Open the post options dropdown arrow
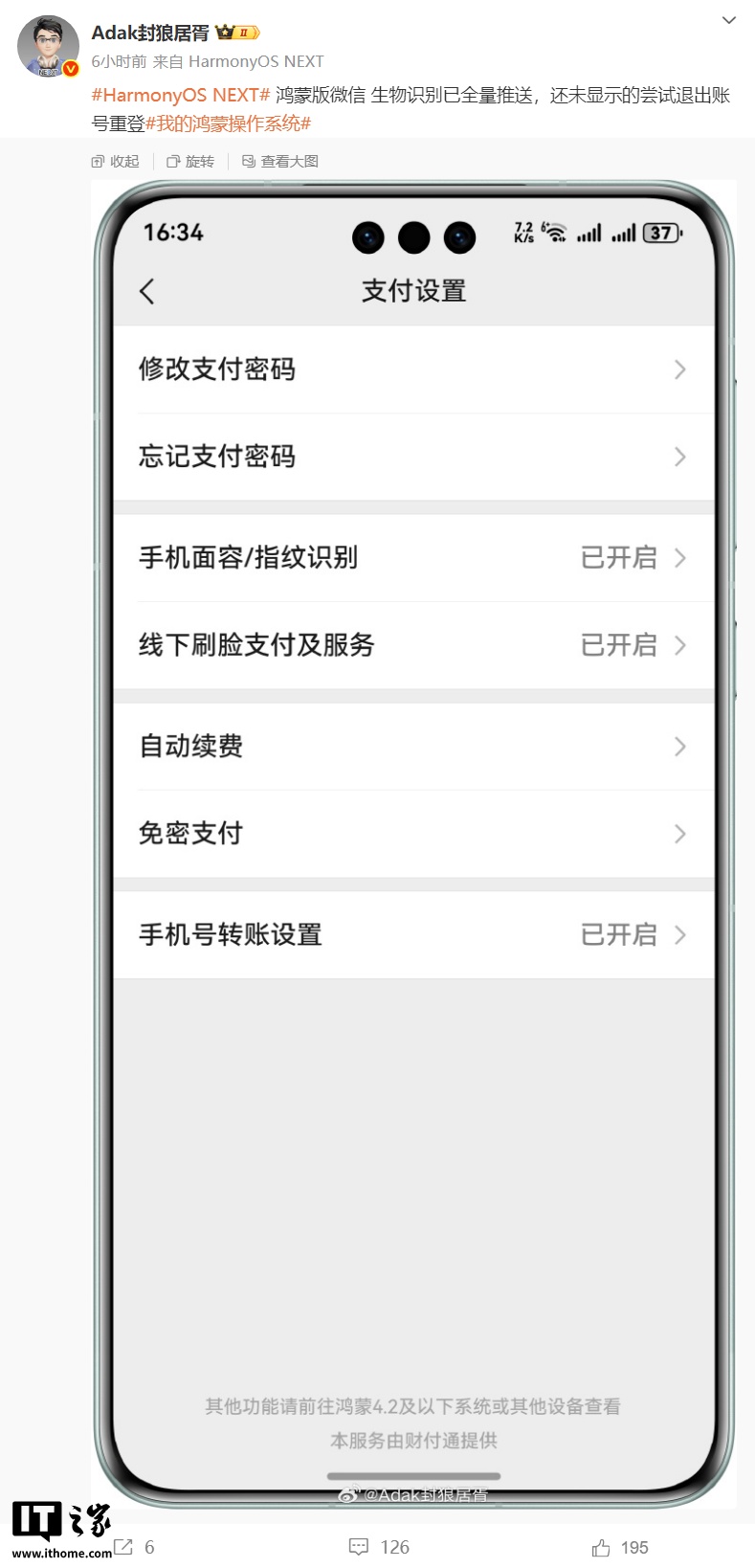Screen dimensions: 755x1568 point(728,20)
